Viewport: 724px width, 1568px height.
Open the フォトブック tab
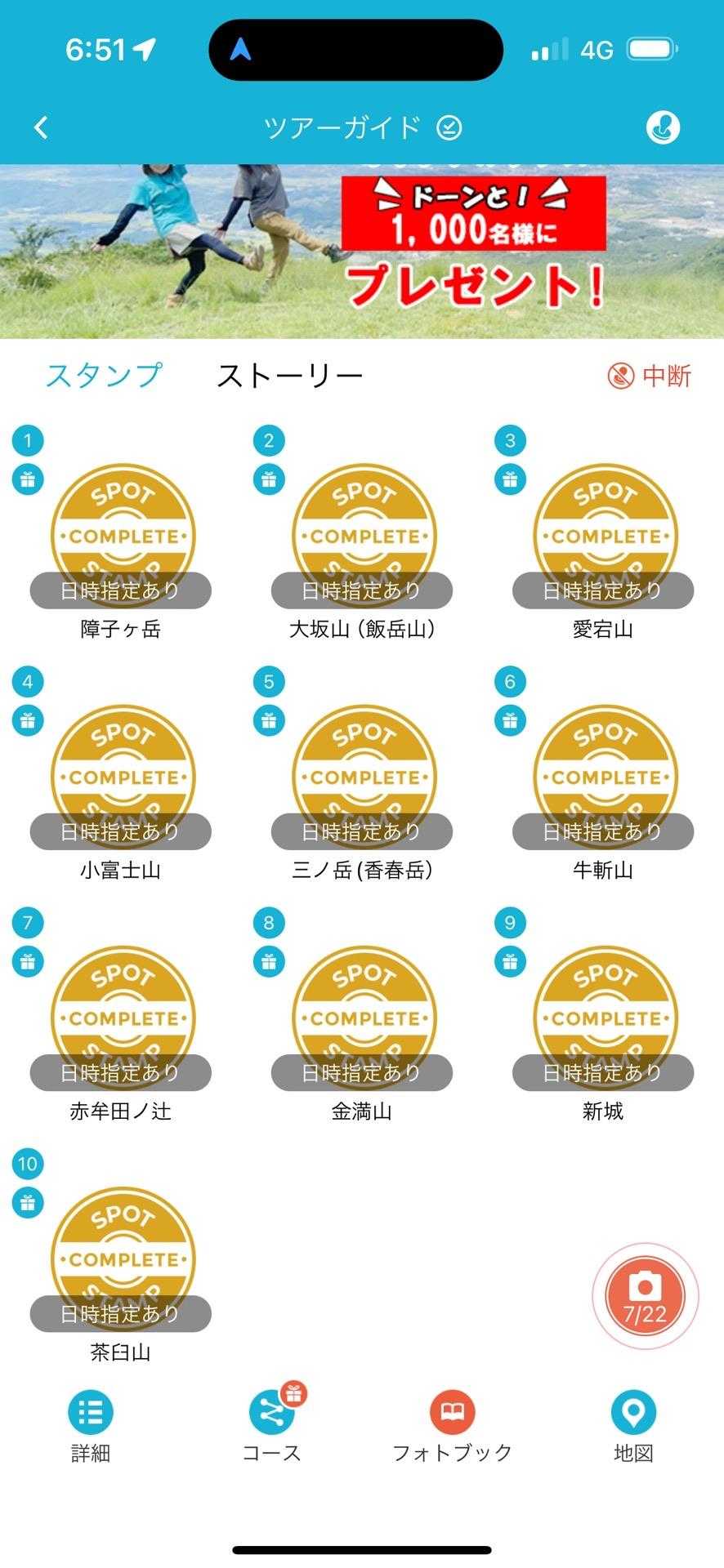tap(453, 1426)
